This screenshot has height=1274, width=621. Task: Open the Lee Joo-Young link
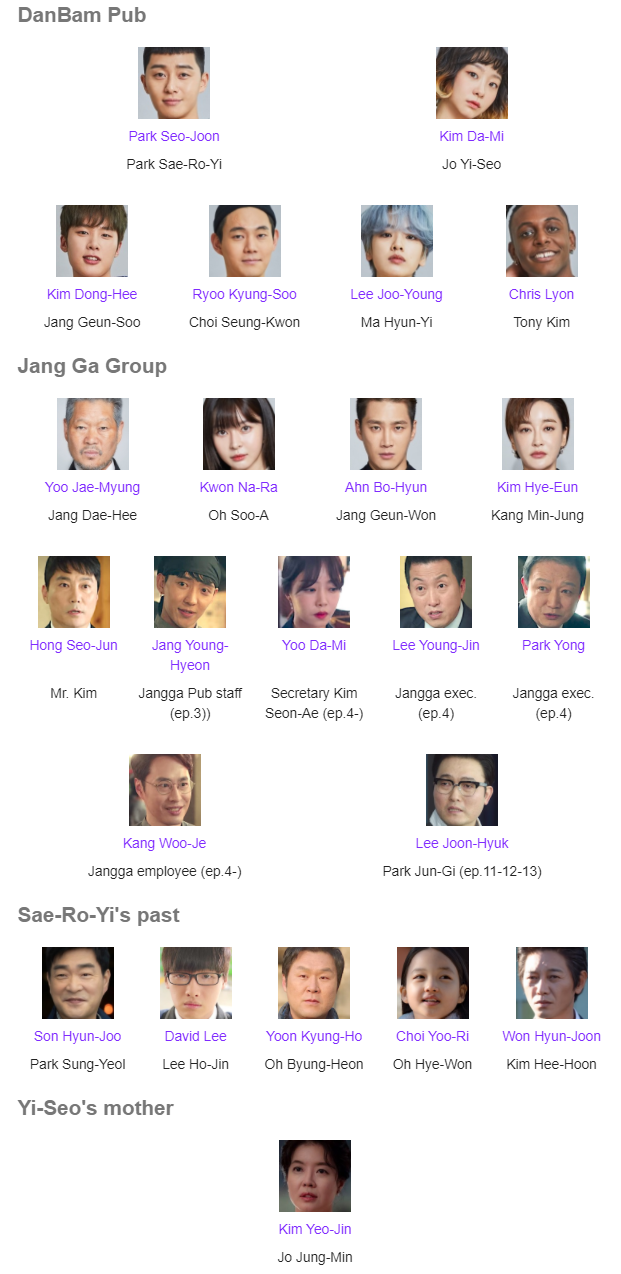pyautogui.click(x=396, y=294)
